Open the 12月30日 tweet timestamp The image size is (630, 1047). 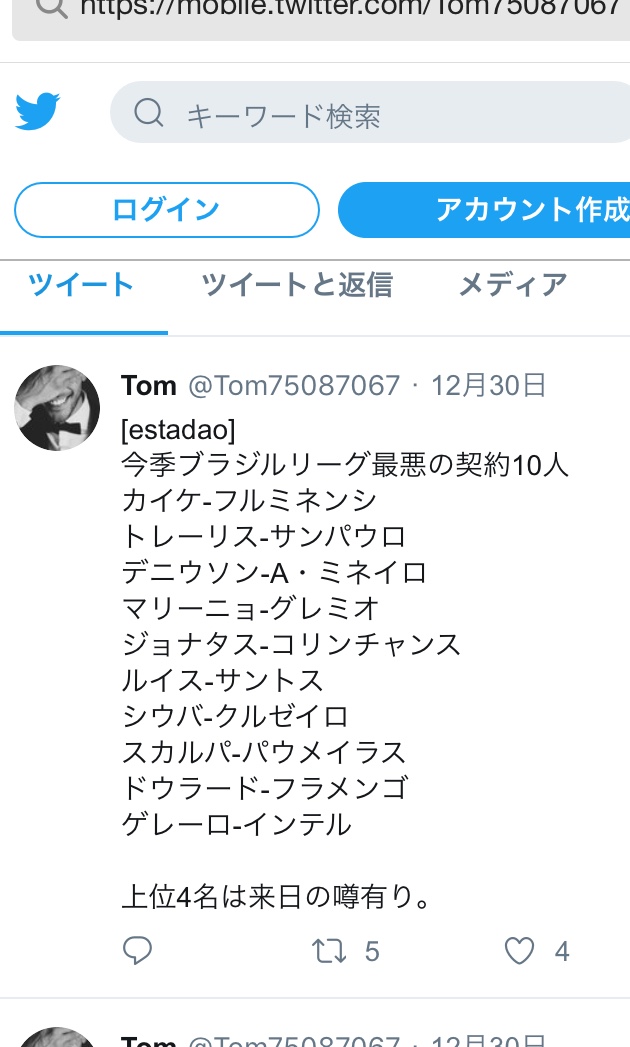(488, 385)
